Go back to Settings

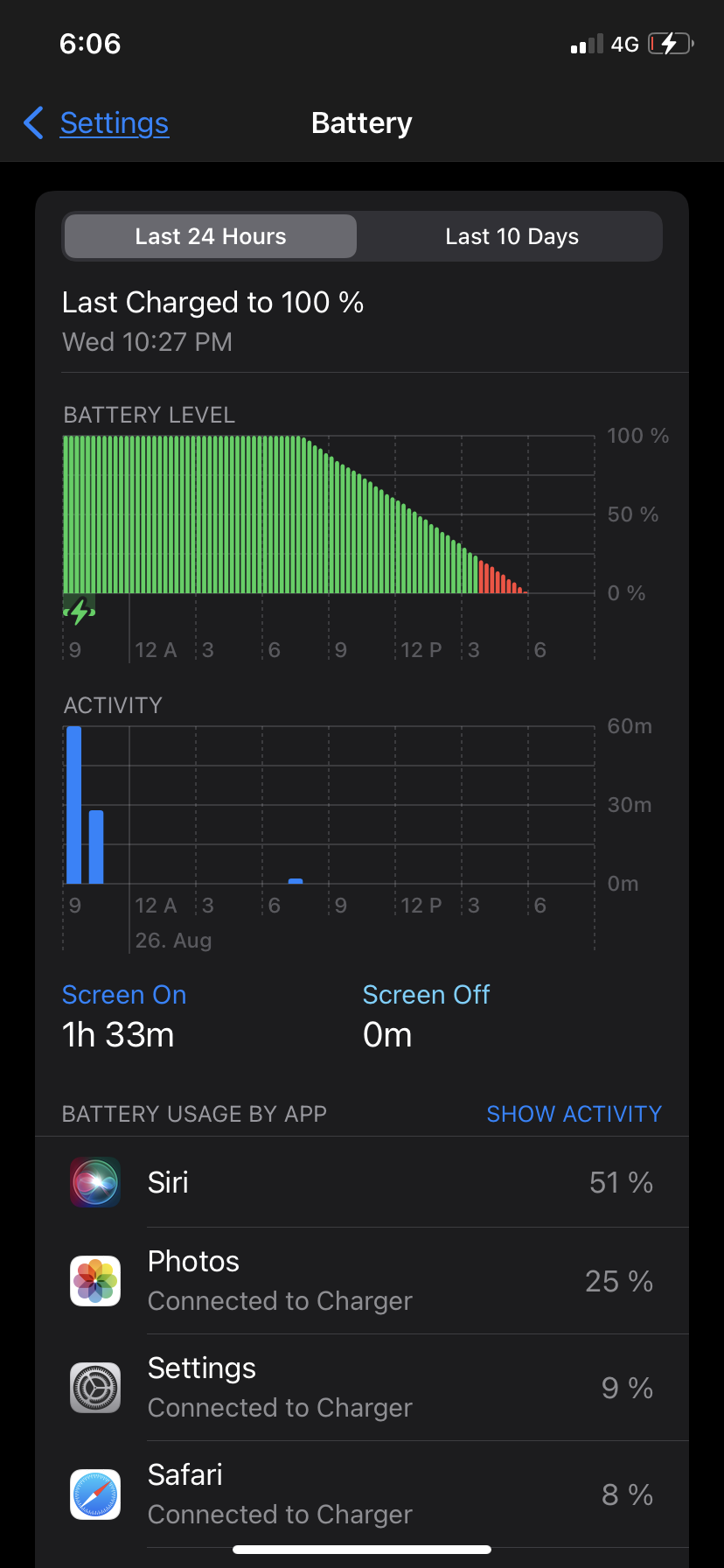click(98, 123)
